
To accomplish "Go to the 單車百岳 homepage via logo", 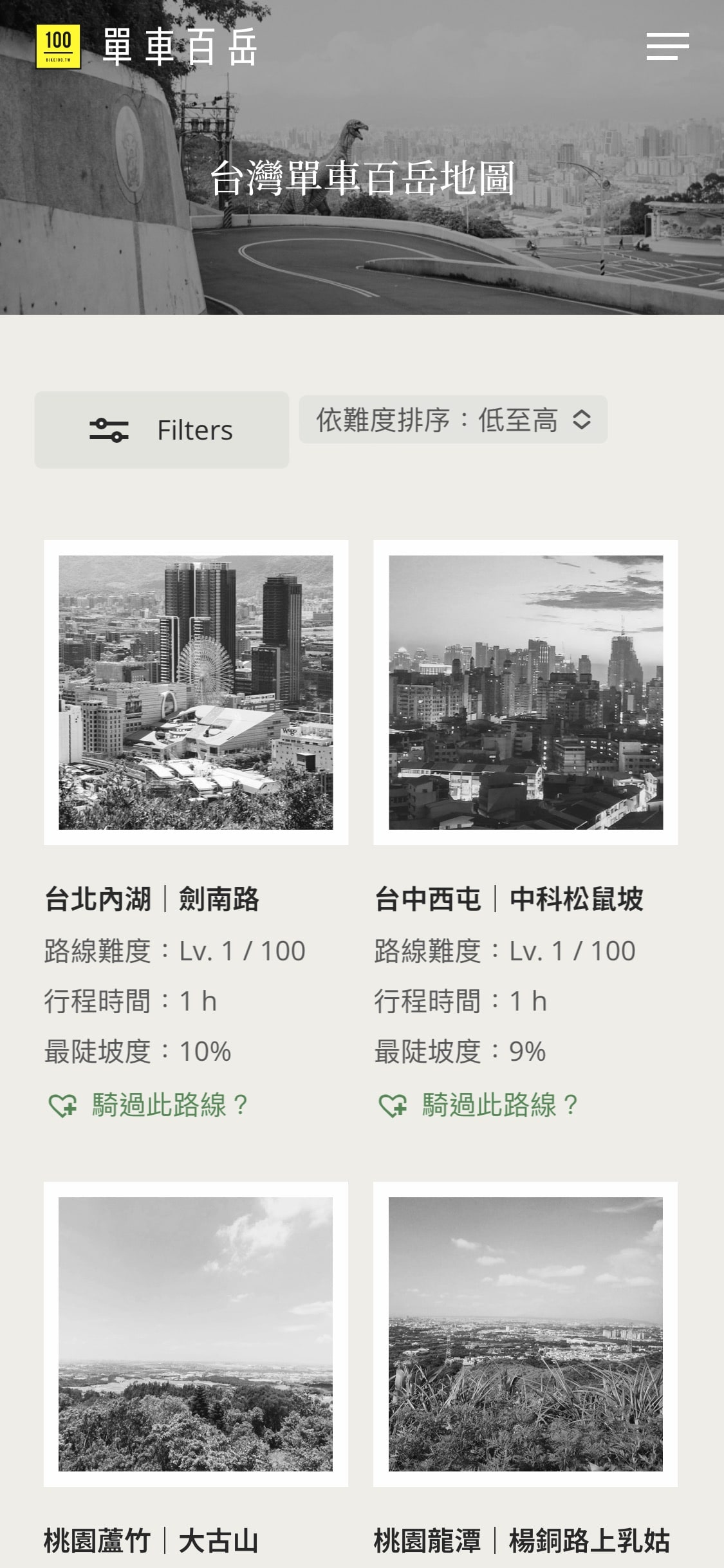I will click(x=59, y=46).
